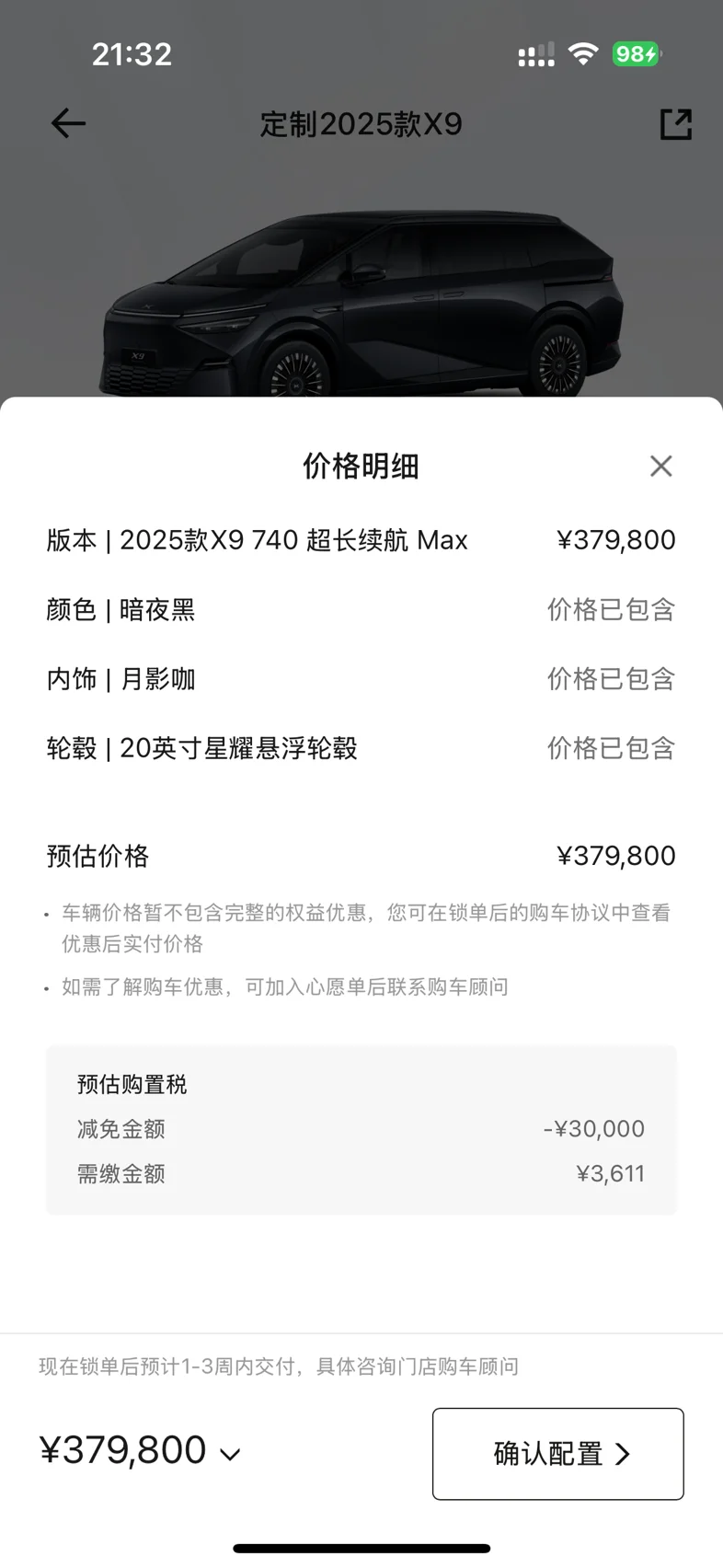723x1568 pixels.
Task: Collapse the ¥379,800 price chevron
Action: [230, 1454]
